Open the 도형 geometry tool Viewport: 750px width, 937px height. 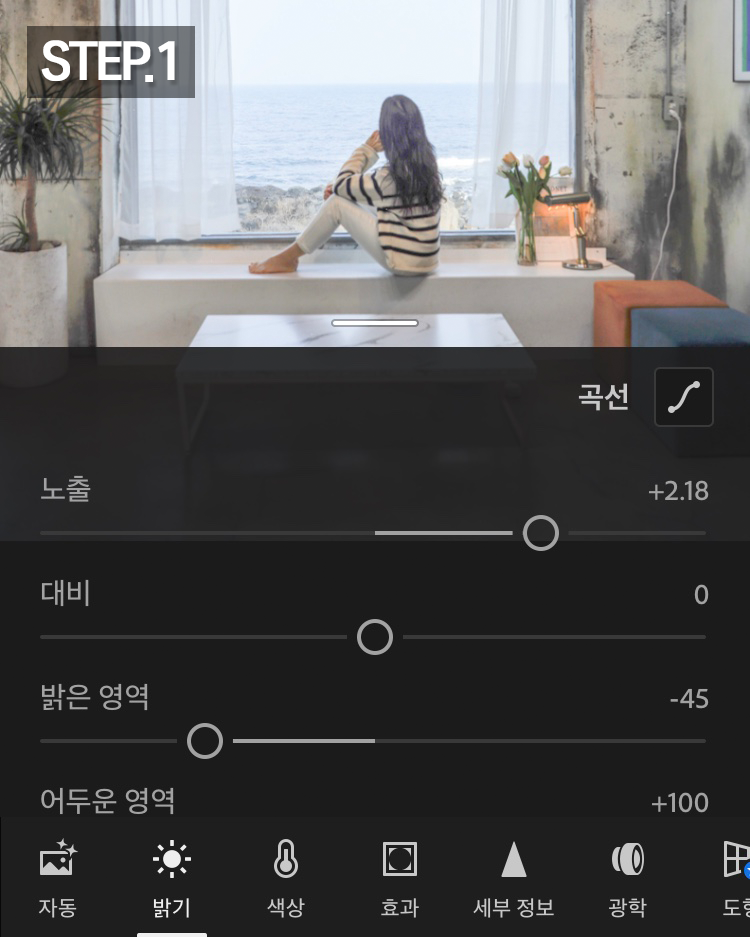click(734, 877)
